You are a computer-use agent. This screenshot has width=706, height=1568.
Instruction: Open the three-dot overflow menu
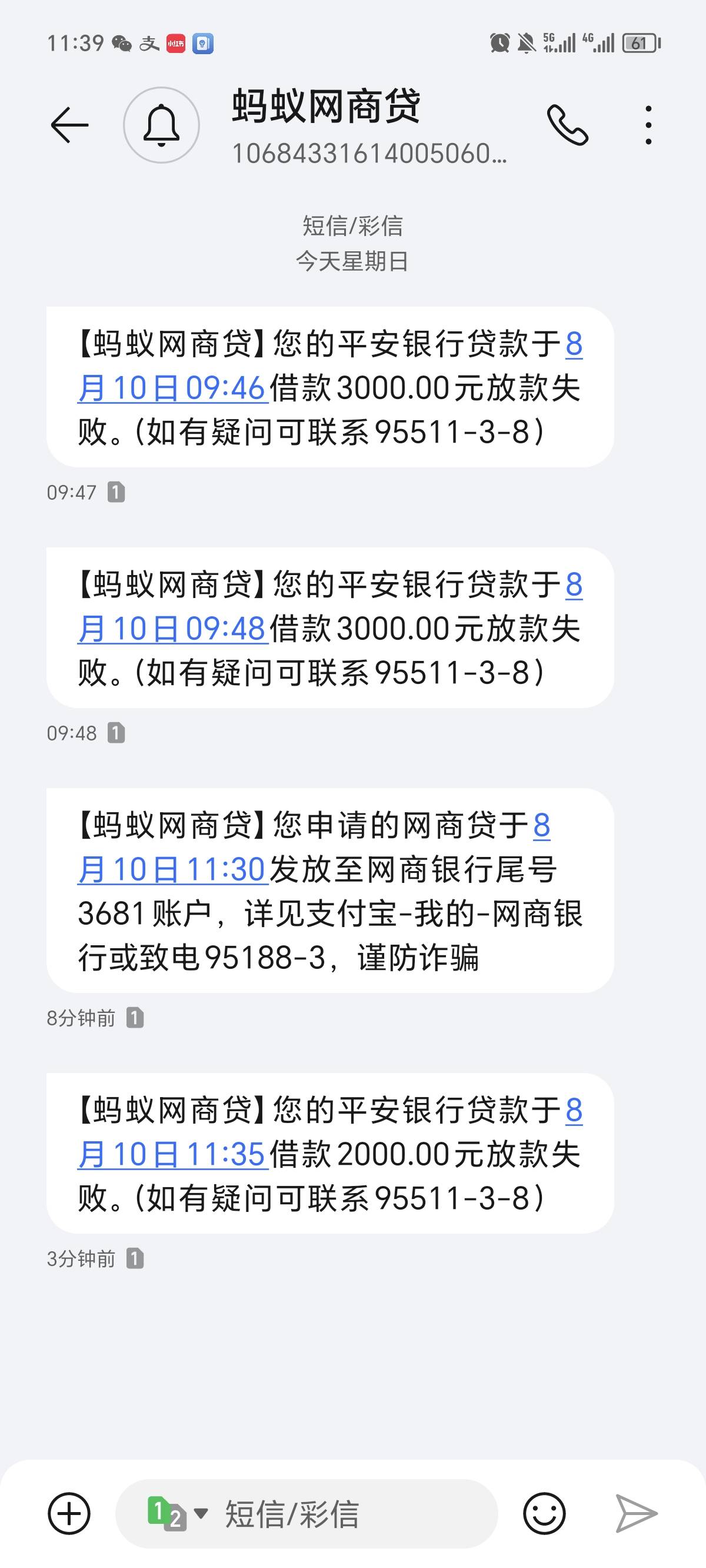[x=649, y=125]
